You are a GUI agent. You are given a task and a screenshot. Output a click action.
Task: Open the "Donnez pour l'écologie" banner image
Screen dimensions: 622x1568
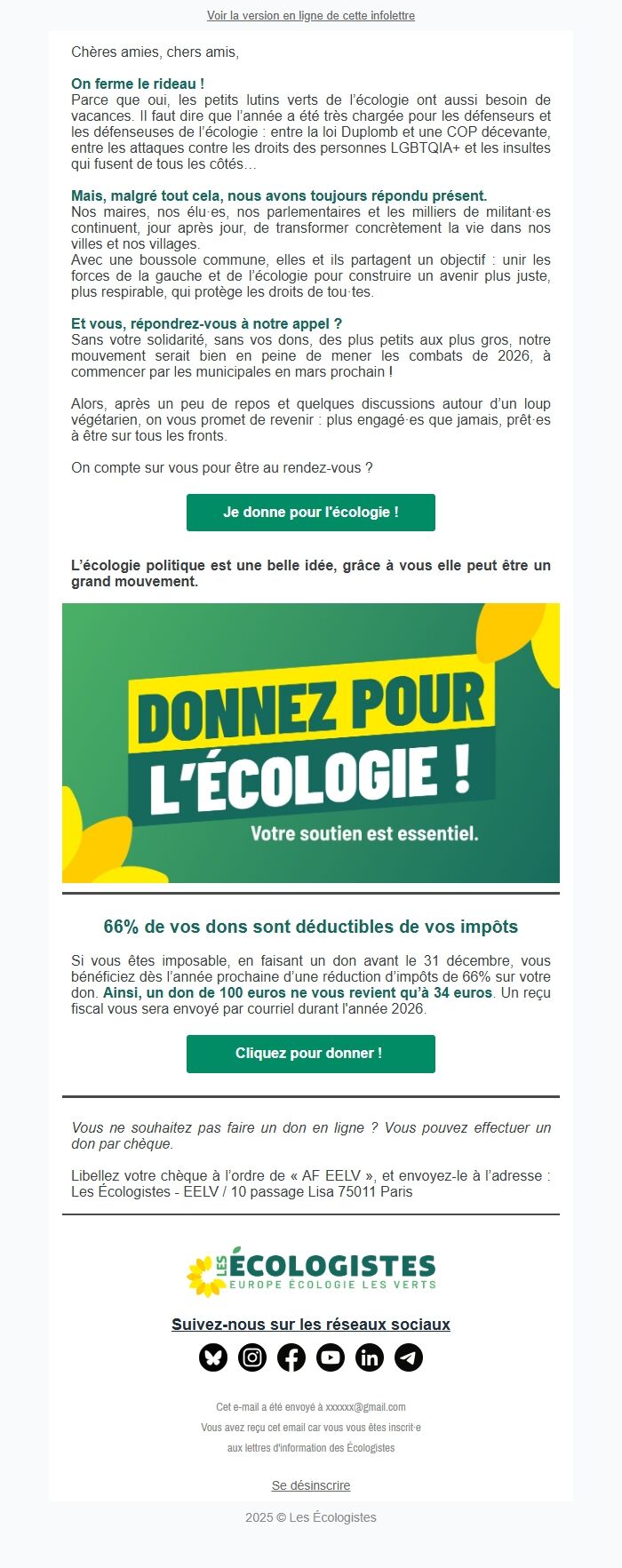coord(311,743)
